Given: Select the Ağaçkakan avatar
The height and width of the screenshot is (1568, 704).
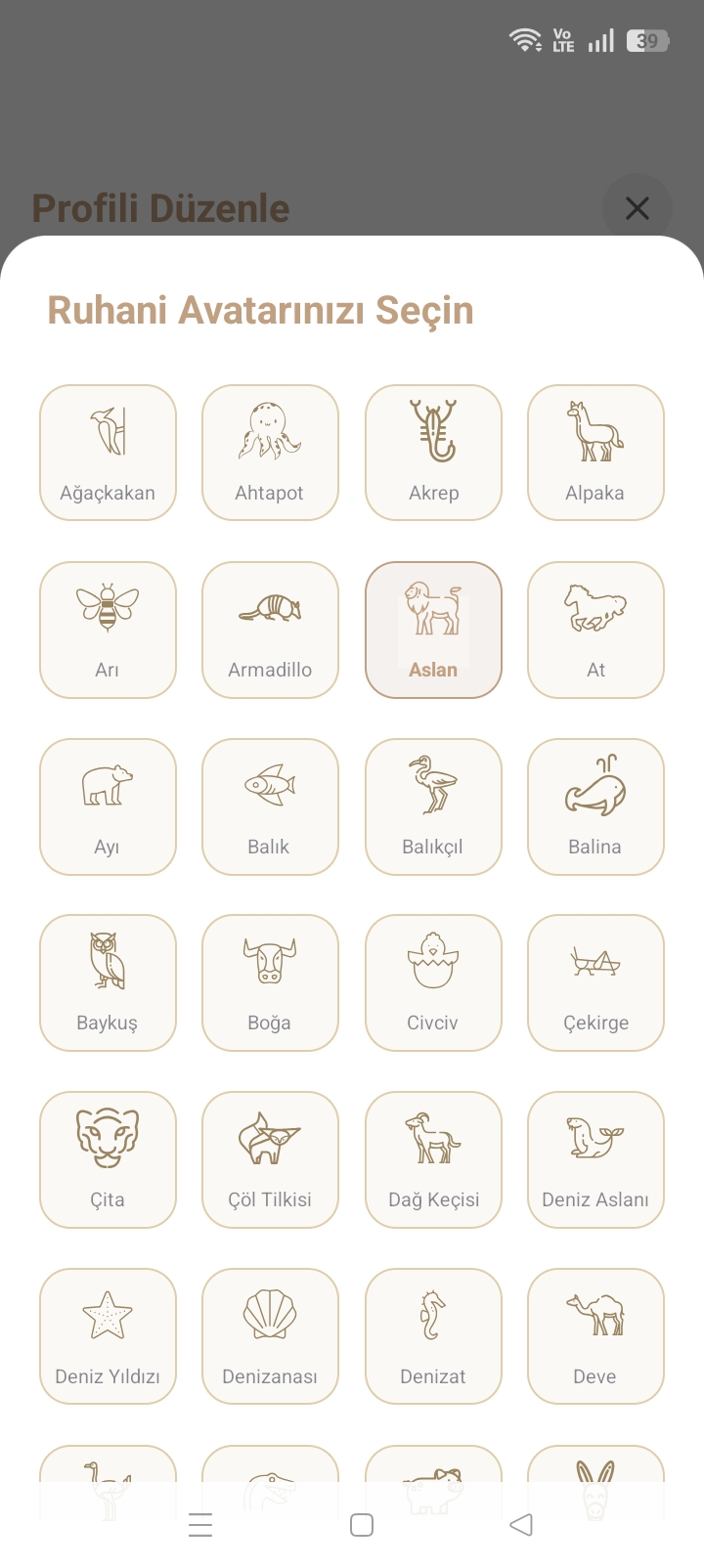Looking at the screenshot, I should click(108, 453).
